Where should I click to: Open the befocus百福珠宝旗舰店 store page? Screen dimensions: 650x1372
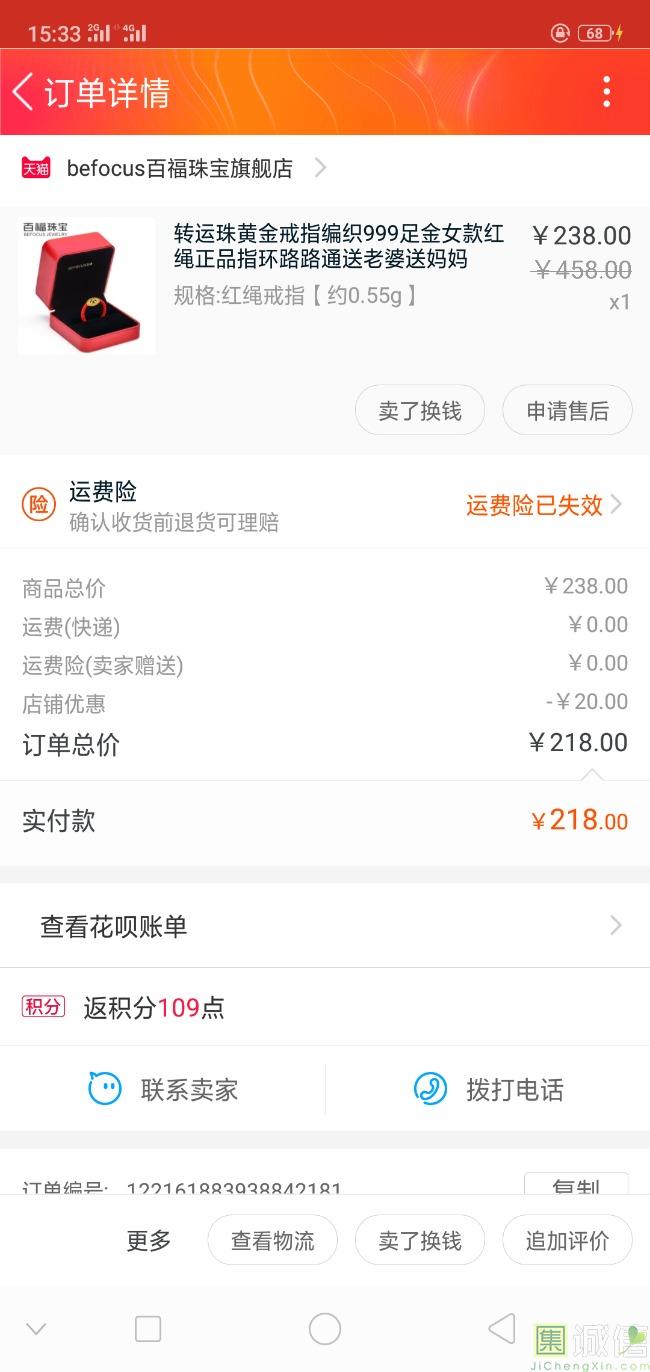180,168
